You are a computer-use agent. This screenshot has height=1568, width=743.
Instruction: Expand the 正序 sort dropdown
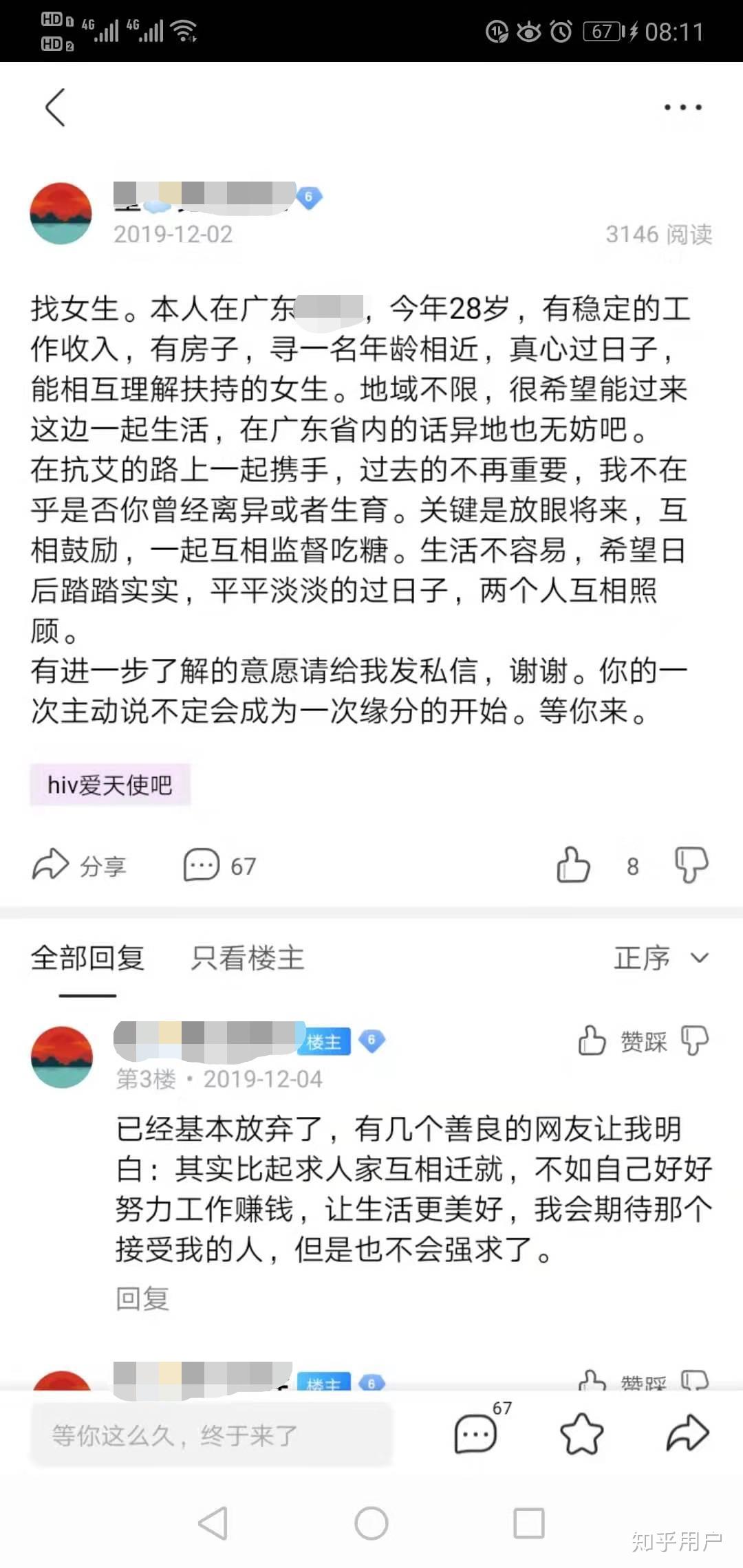[x=661, y=957]
